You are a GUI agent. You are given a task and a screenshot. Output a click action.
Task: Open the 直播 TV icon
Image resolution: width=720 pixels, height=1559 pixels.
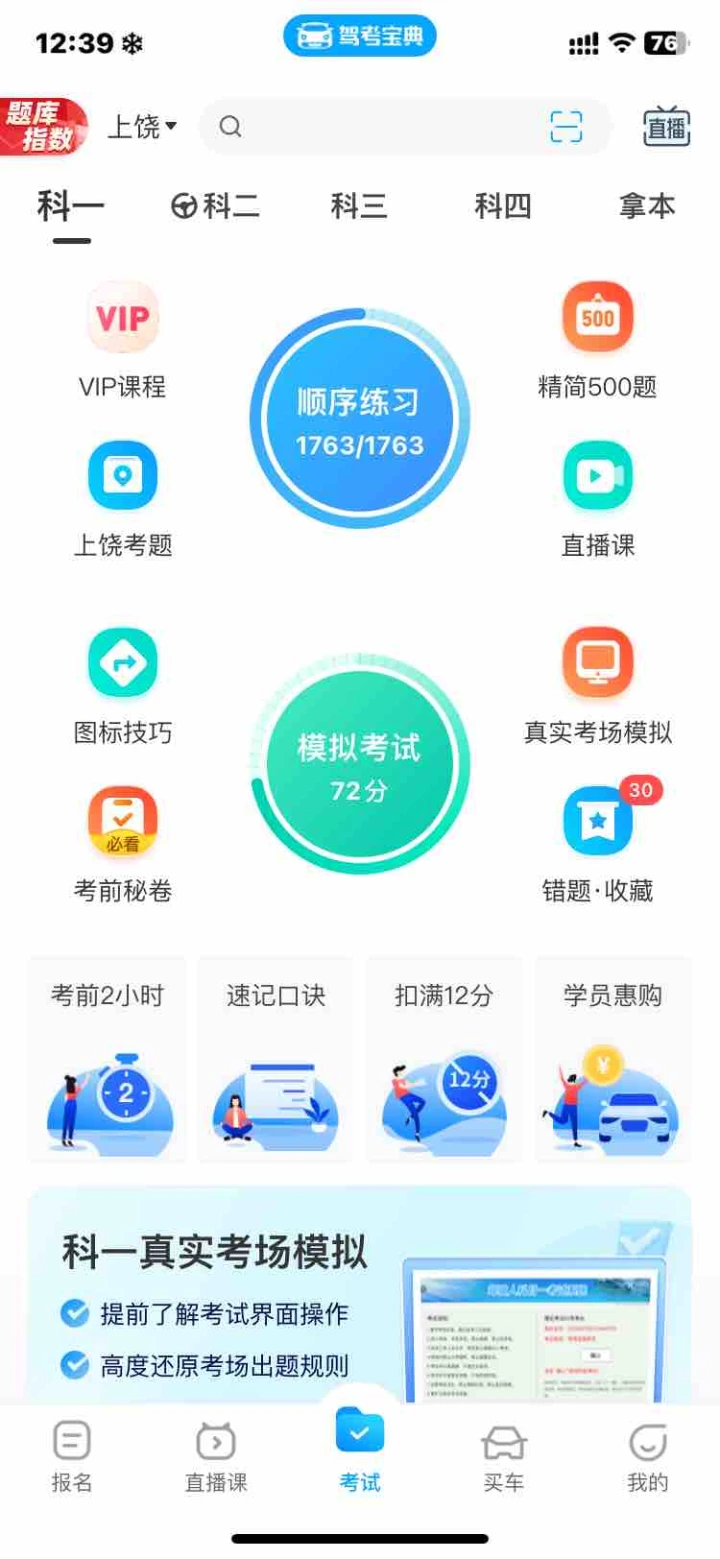(667, 127)
